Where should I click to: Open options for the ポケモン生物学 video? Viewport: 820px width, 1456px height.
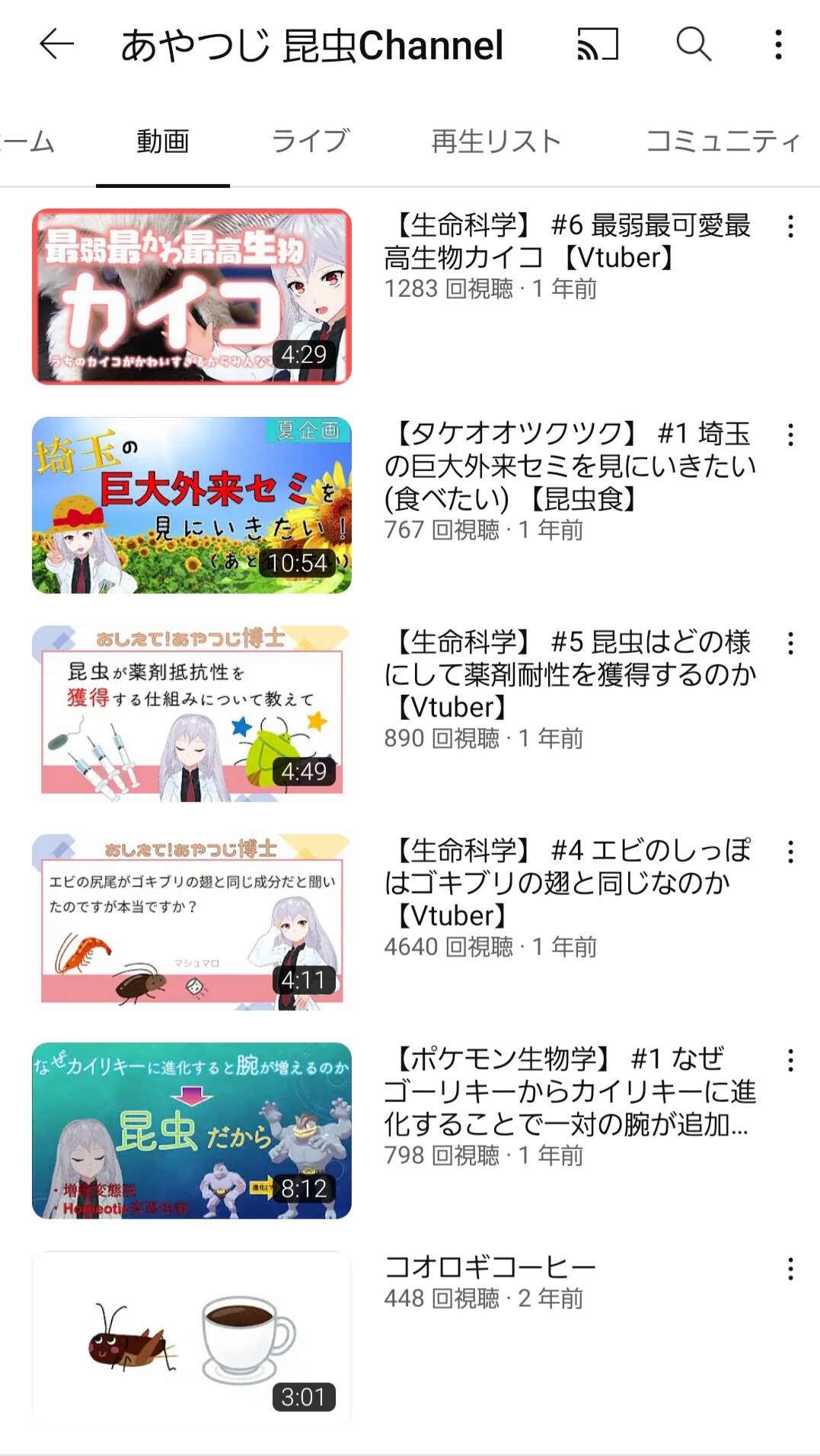coord(791,1060)
